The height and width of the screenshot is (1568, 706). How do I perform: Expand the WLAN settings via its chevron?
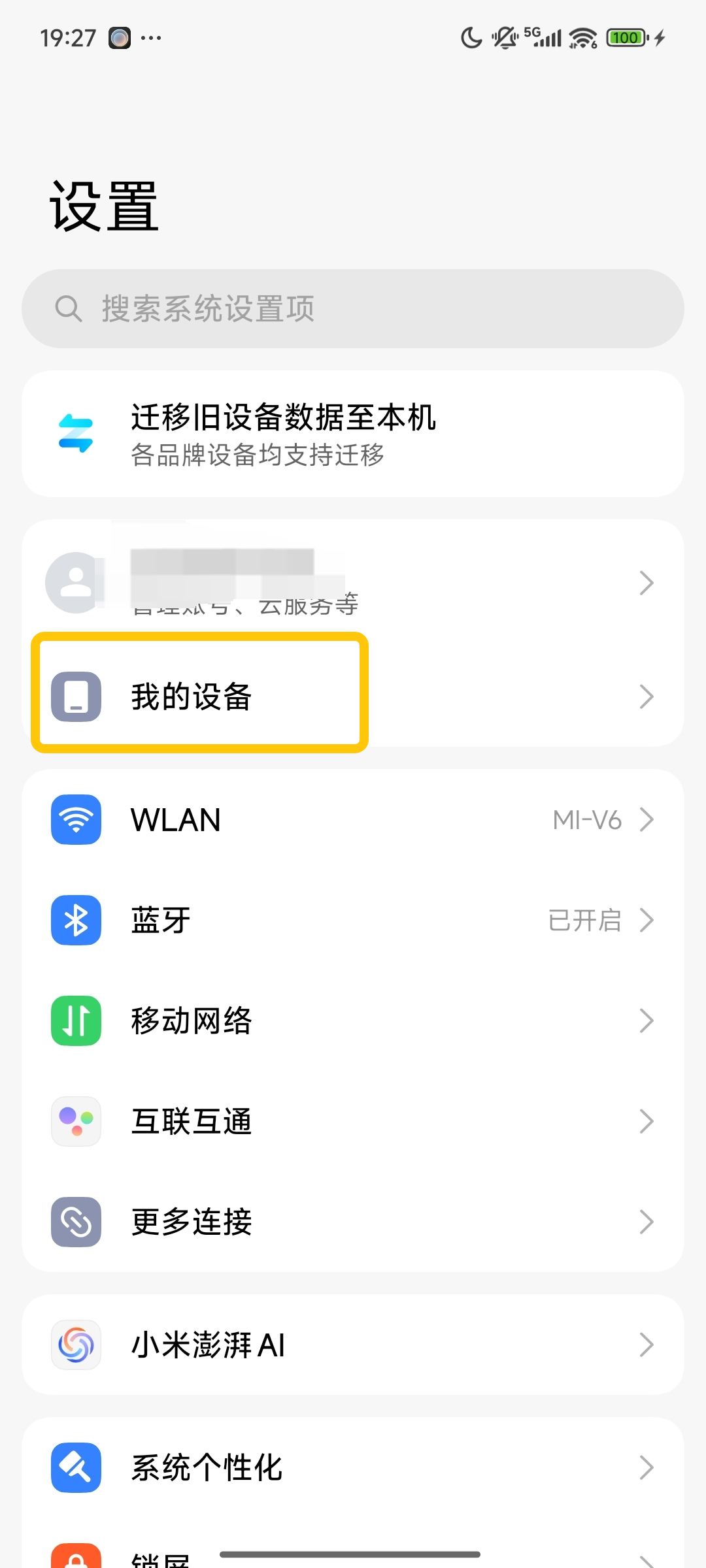[647, 820]
